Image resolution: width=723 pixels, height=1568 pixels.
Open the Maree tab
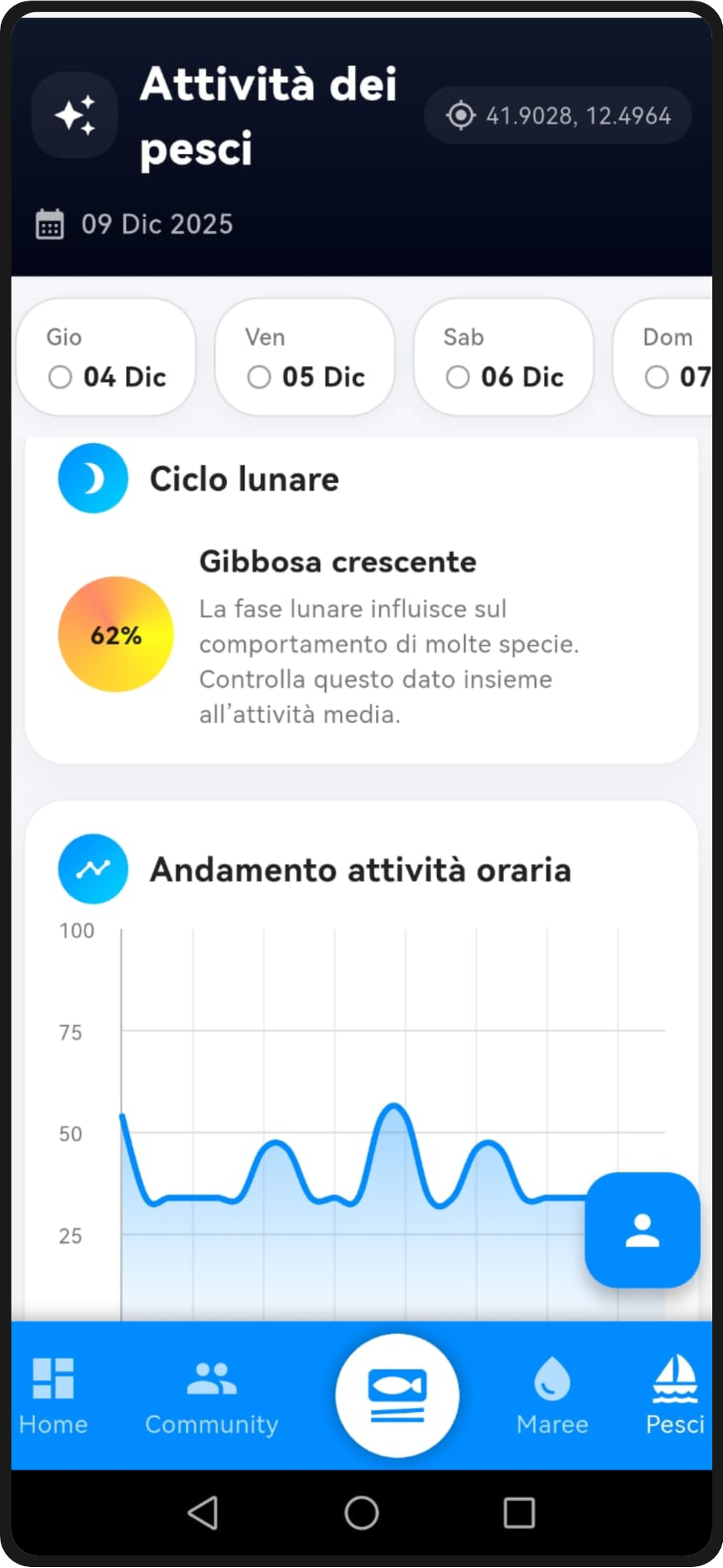click(552, 1396)
